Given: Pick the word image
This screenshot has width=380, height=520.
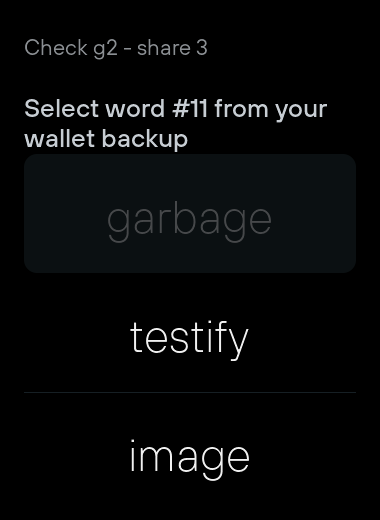Looking at the screenshot, I should (x=190, y=457).
